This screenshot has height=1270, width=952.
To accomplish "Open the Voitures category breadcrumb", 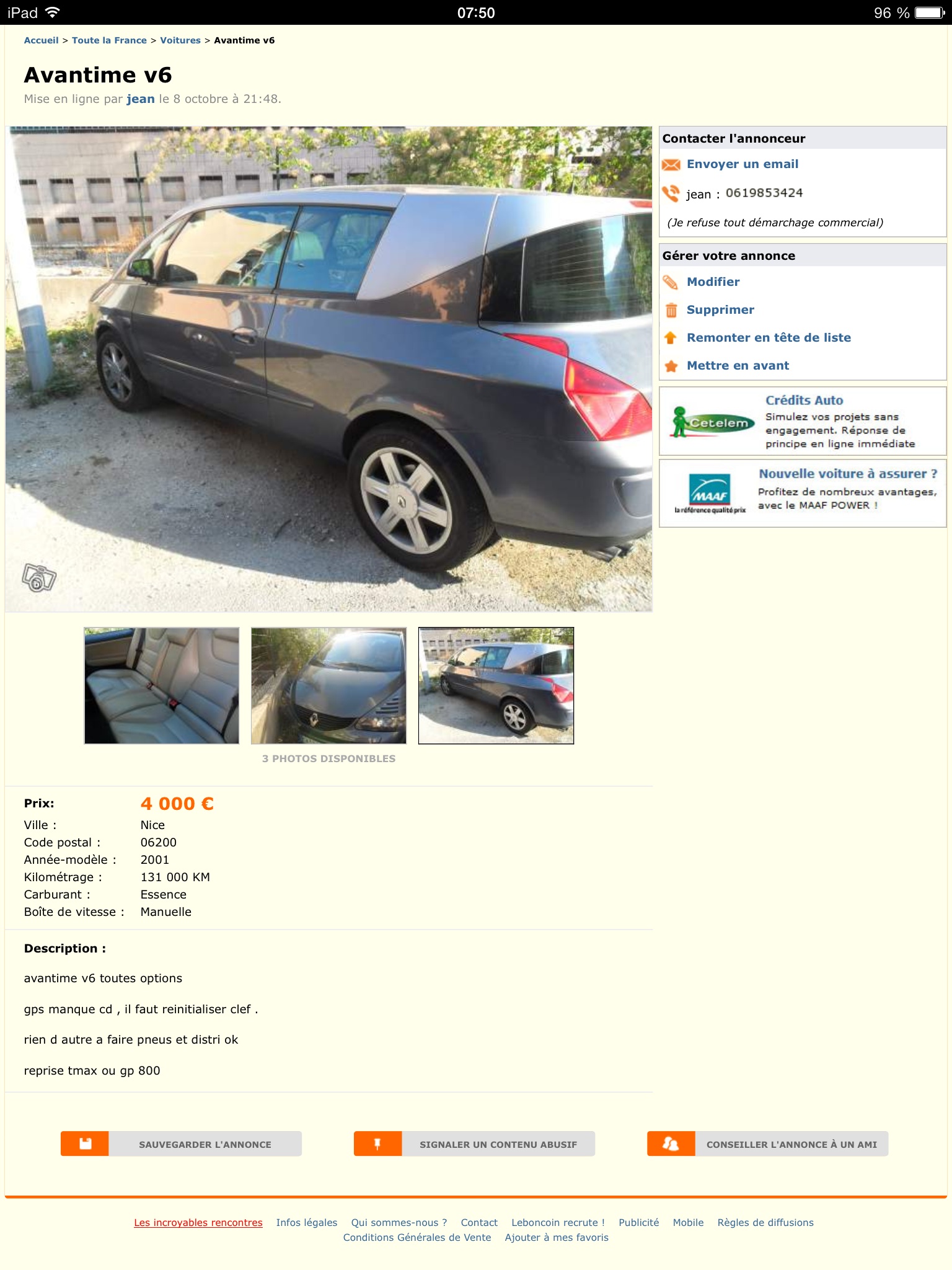I will pyautogui.click(x=180, y=40).
